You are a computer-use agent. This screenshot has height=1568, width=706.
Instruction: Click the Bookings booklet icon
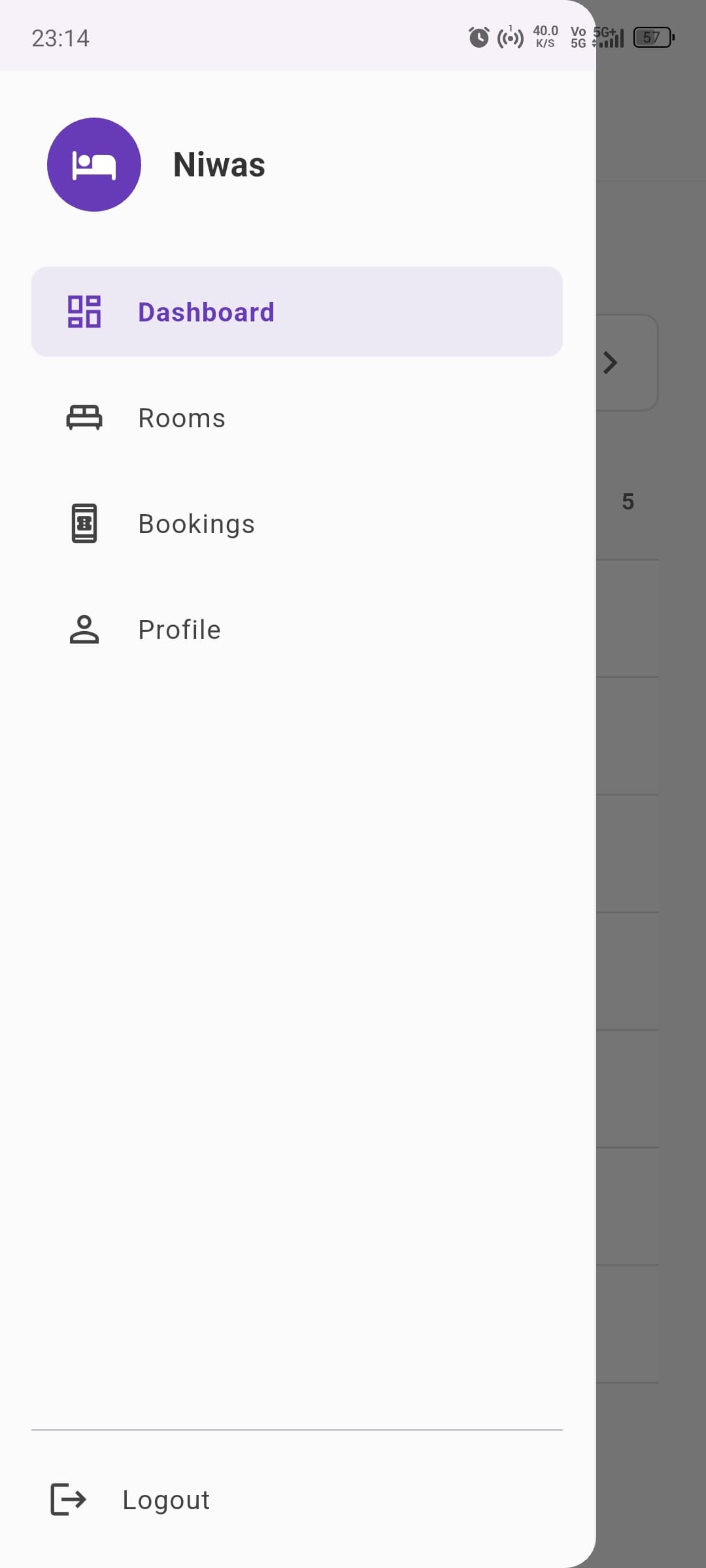tap(83, 523)
